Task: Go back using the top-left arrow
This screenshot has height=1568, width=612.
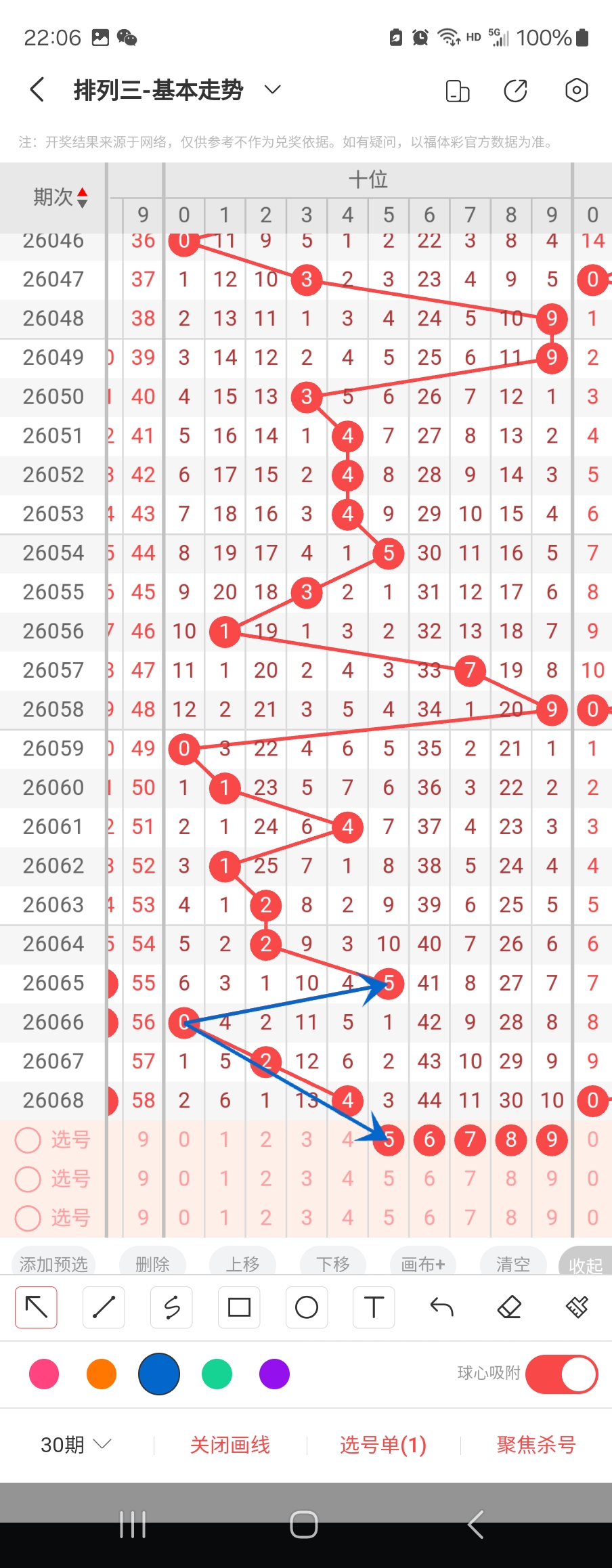Action: pyautogui.click(x=38, y=89)
